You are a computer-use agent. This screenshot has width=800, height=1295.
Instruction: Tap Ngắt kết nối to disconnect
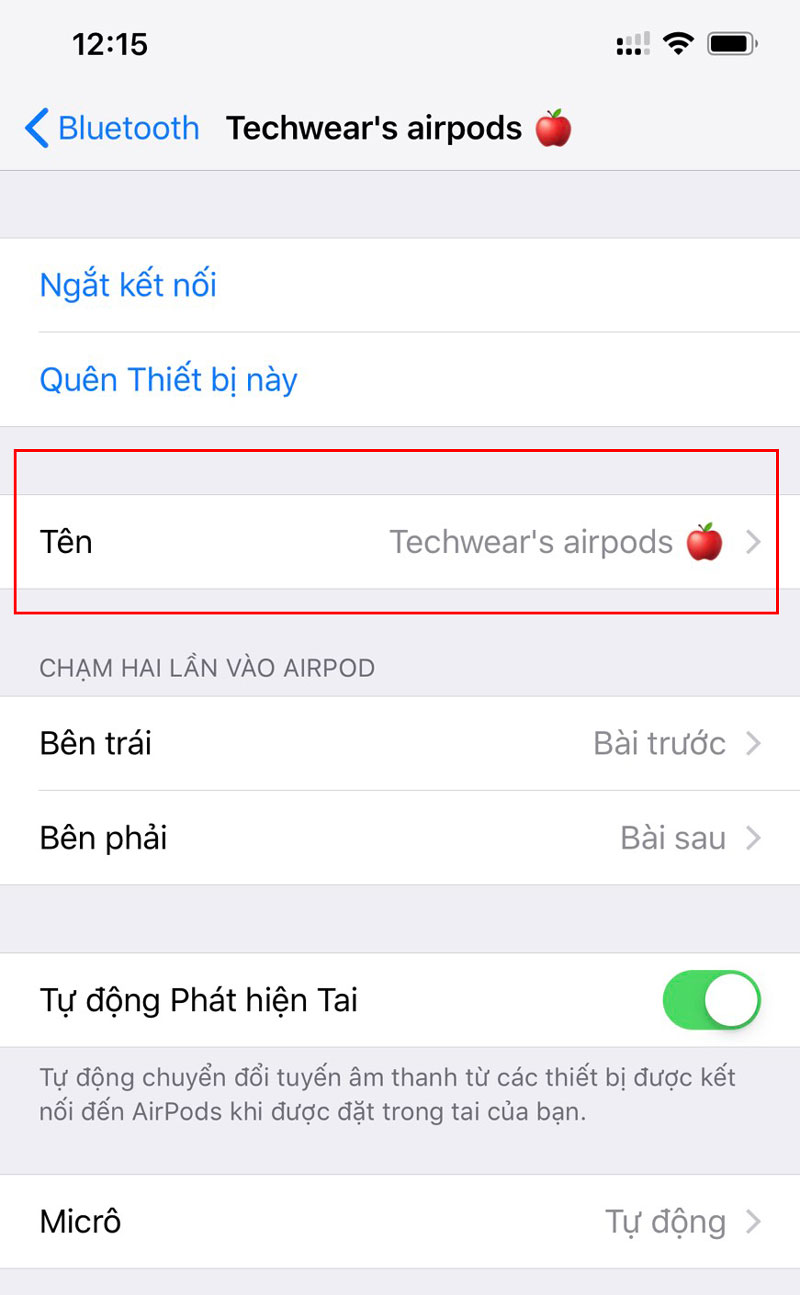click(x=128, y=286)
